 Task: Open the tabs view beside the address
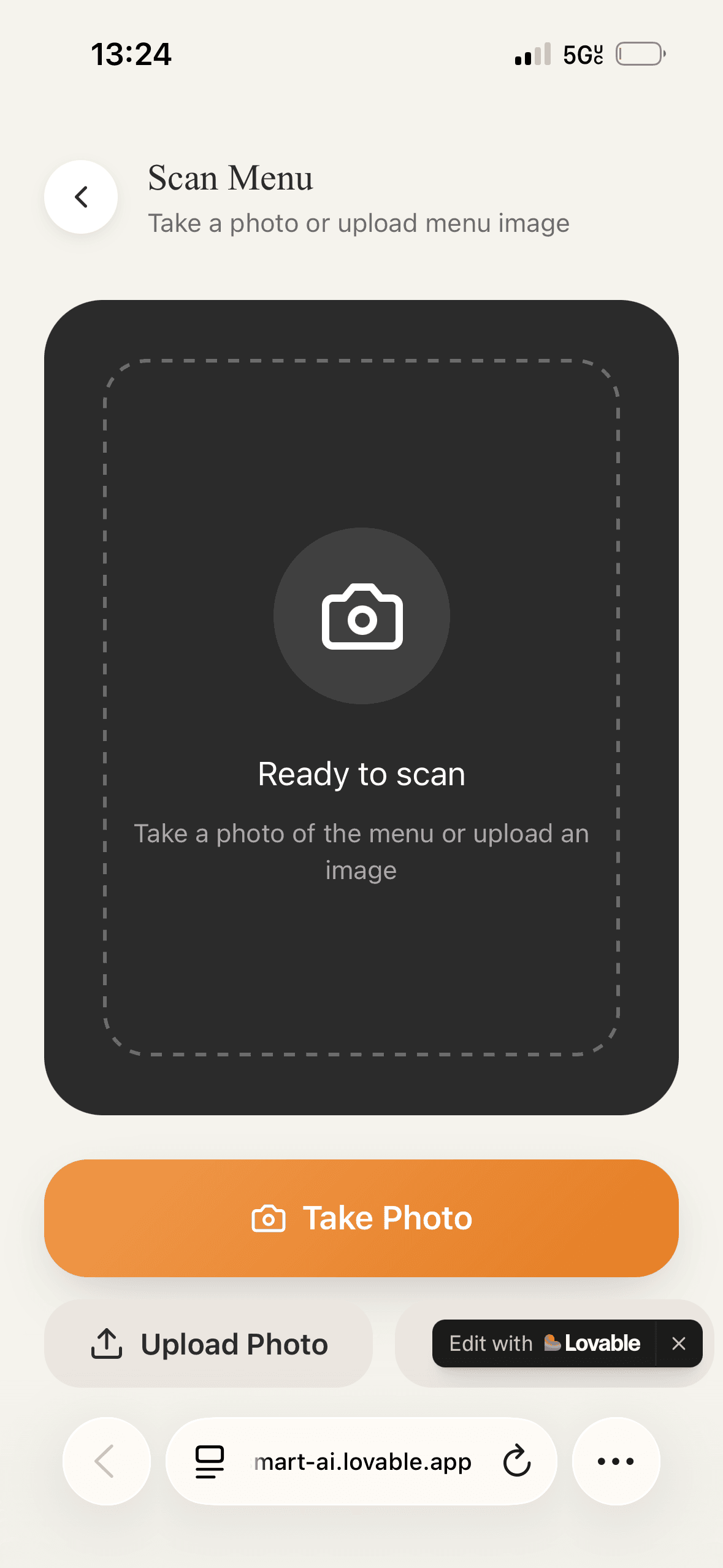point(210,1461)
